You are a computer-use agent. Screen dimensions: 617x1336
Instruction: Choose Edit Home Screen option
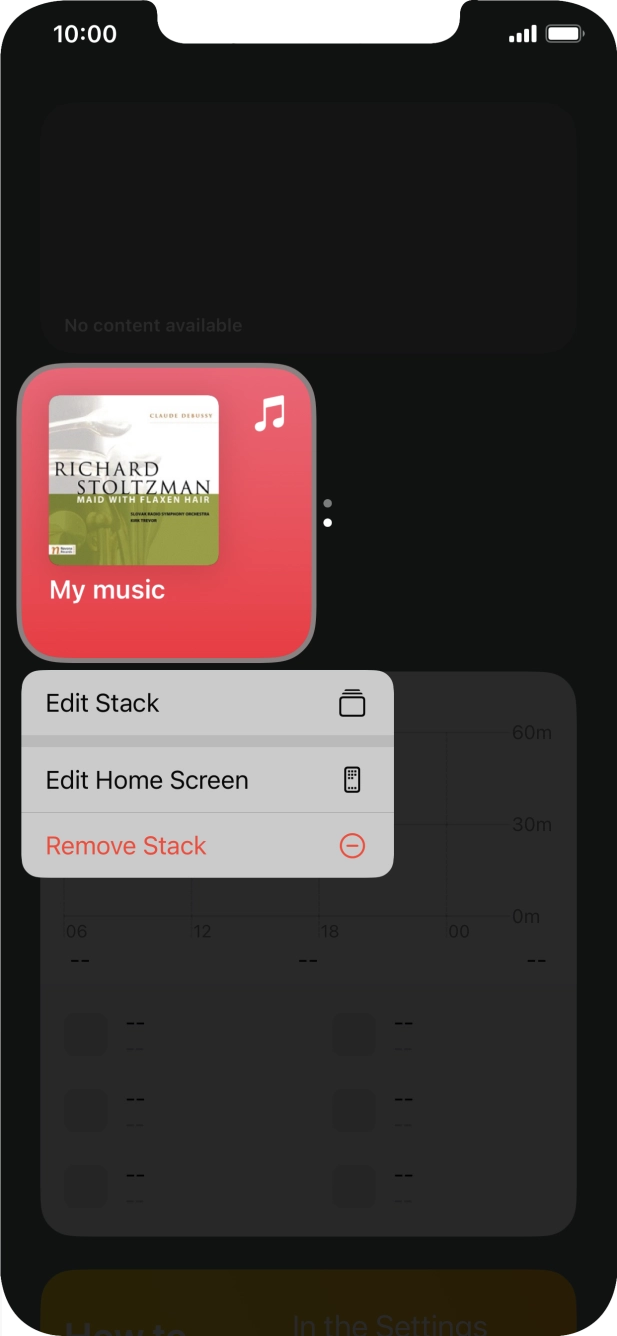(x=206, y=780)
